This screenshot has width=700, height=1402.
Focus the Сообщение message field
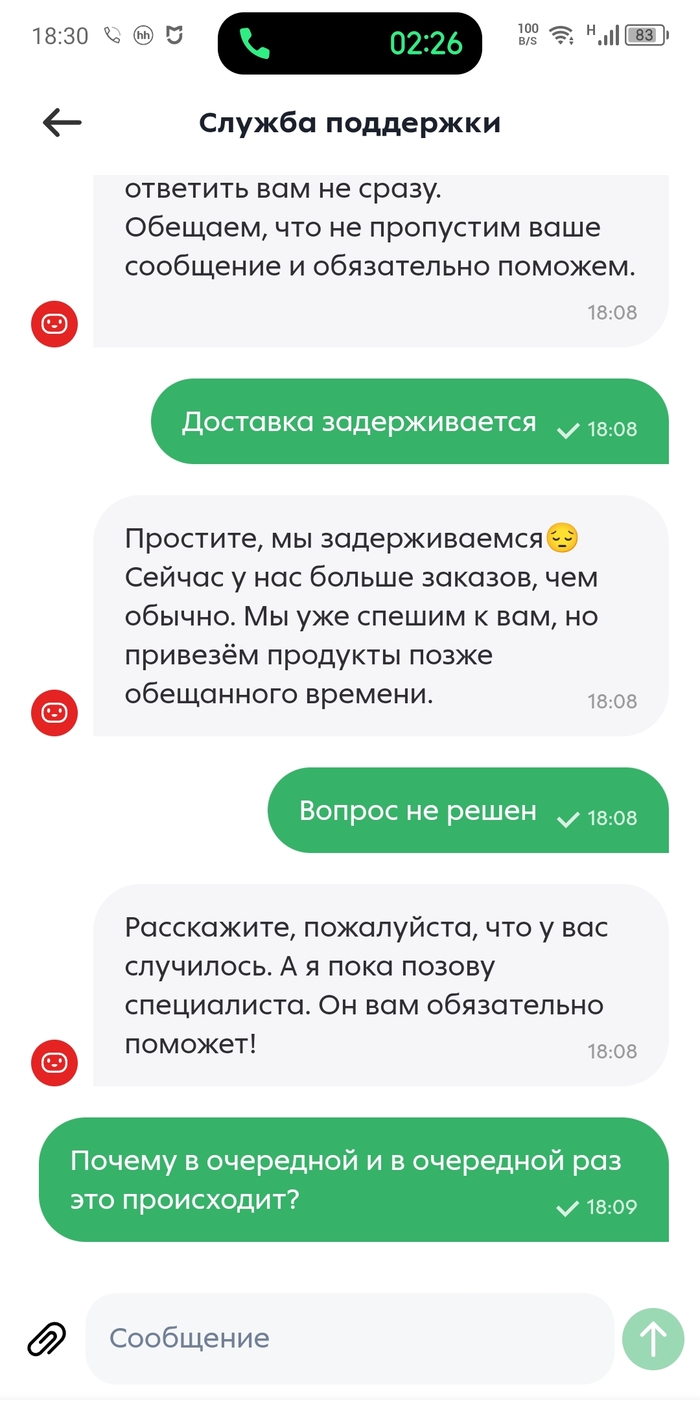(x=348, y=1338)
